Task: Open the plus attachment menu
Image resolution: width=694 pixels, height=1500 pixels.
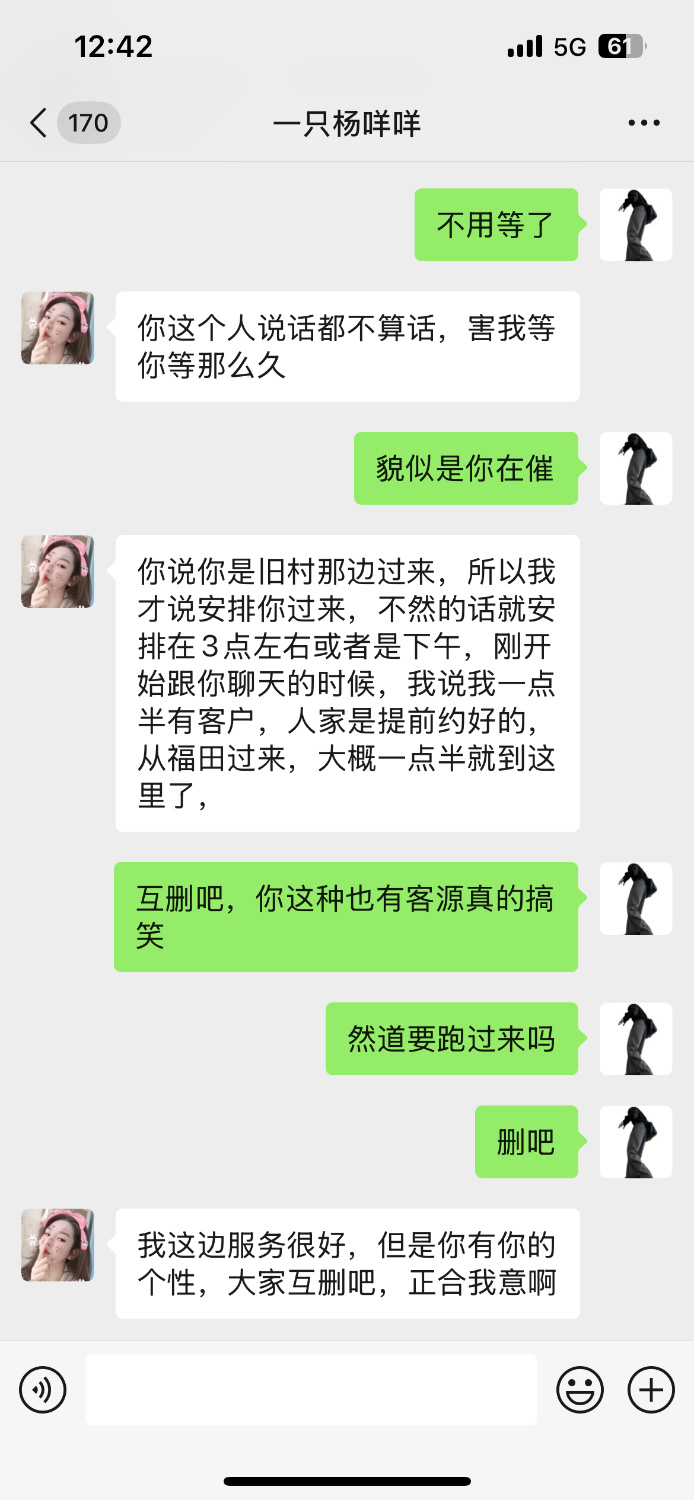Action: (x=651, y=1389)
